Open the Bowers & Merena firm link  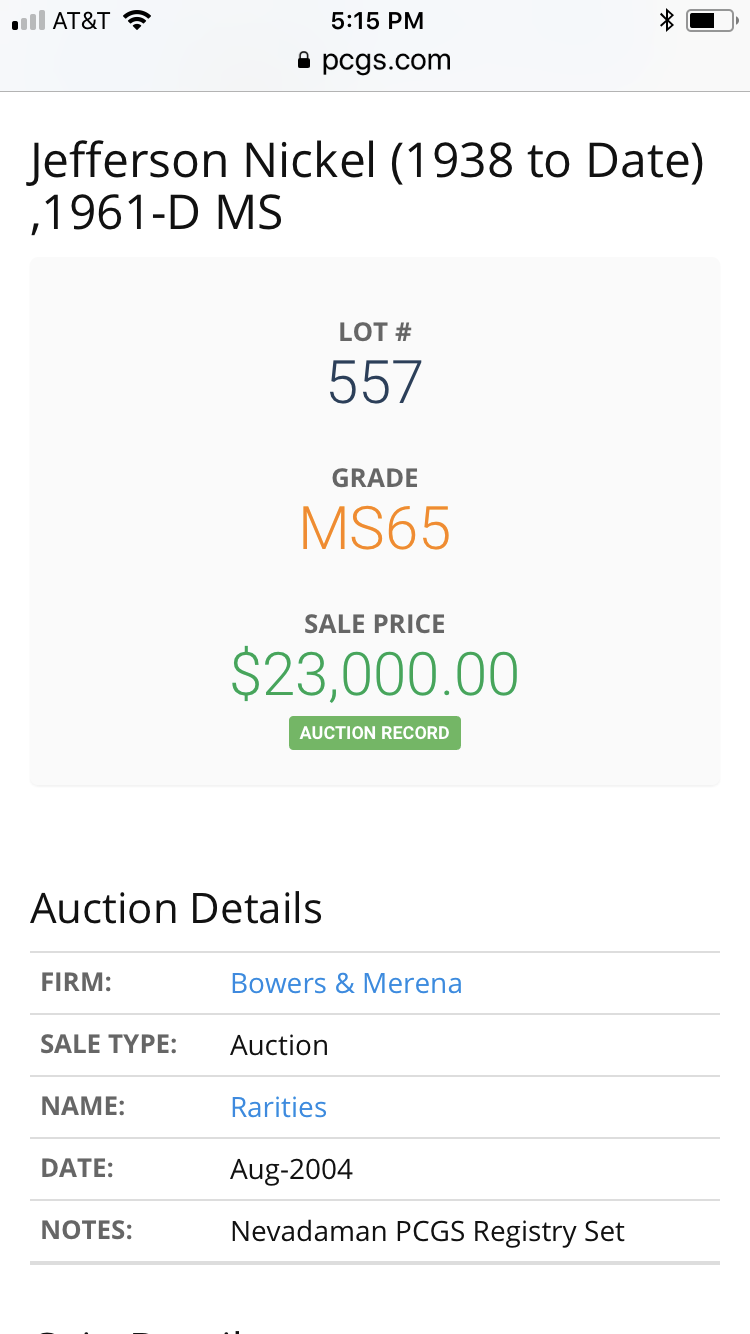click(x=346, y=983)
